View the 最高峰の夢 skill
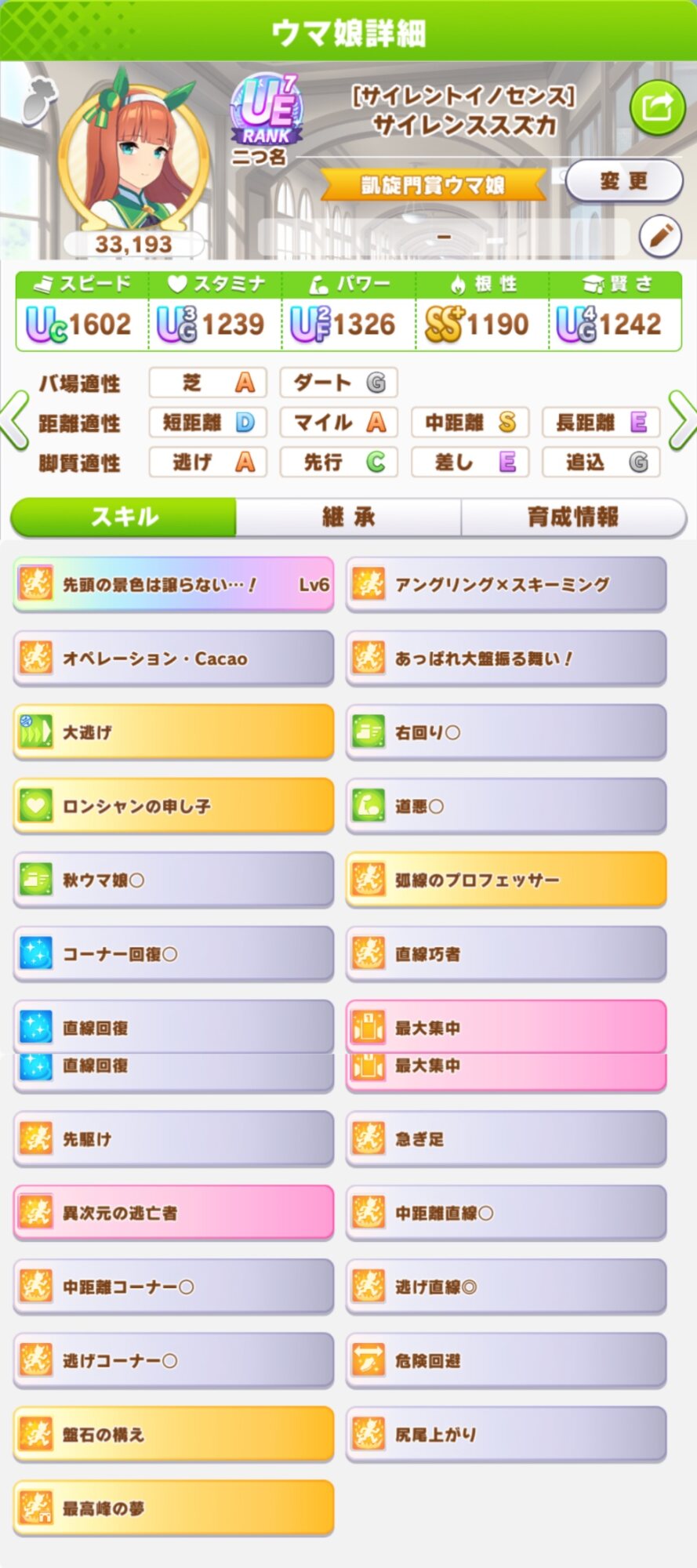Viewport: 697px width, 1568px height. 173,1508
